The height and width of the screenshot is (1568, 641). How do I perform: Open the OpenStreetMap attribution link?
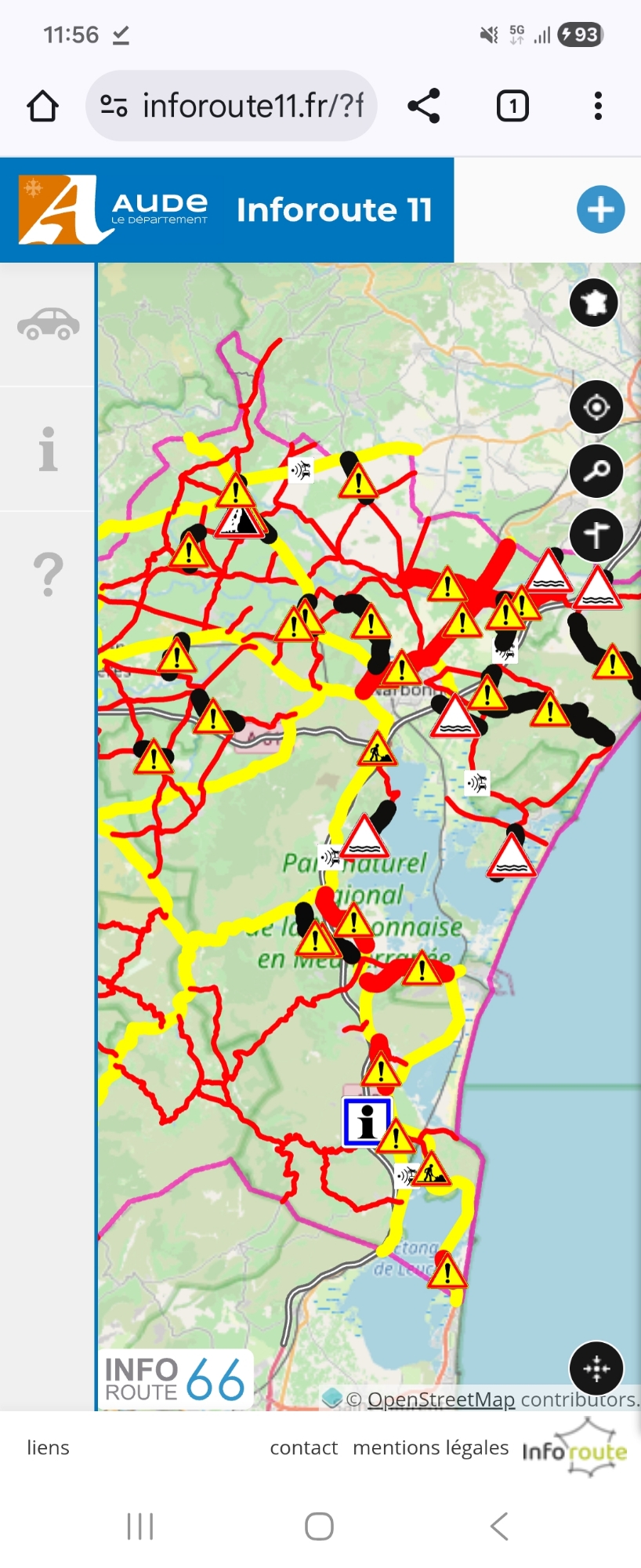tap(441, 1399)
